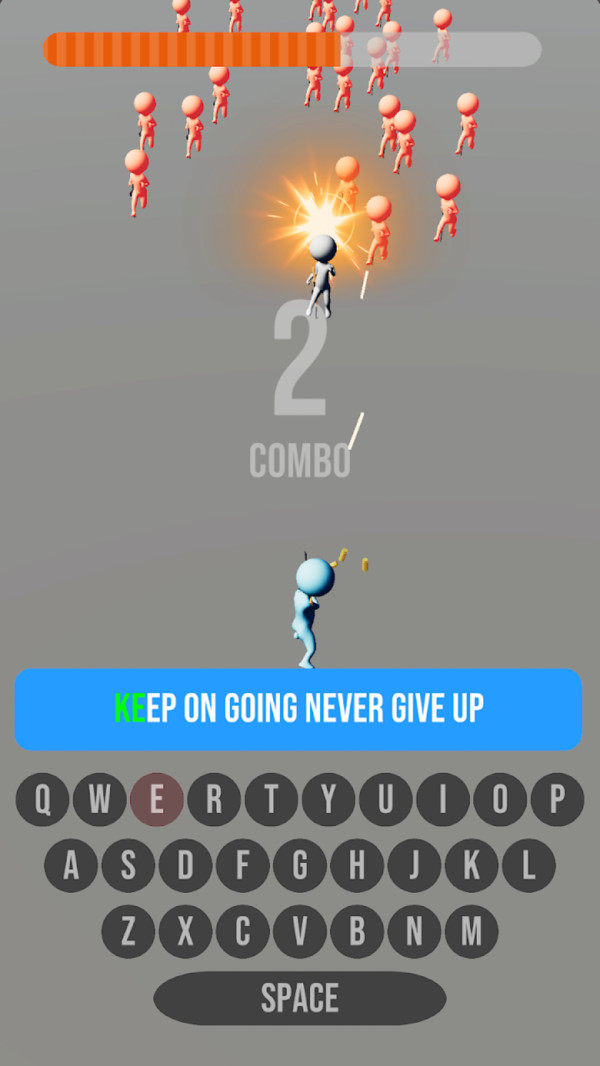Select the letter M key
The height and width of the screenshot is (1066, 600).
tap(471, 932)
